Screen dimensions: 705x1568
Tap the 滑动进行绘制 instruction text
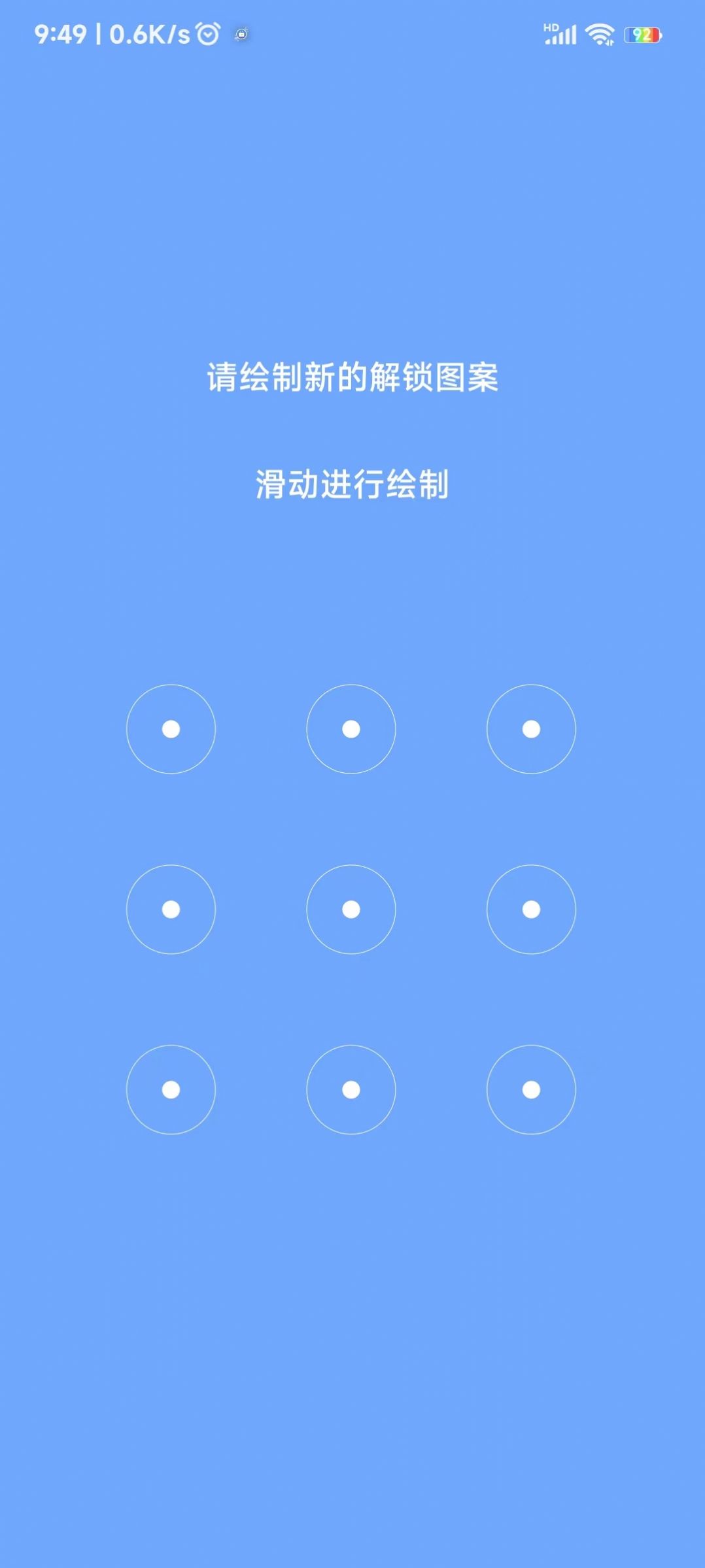pyautogui.click(x=352, y=484)
